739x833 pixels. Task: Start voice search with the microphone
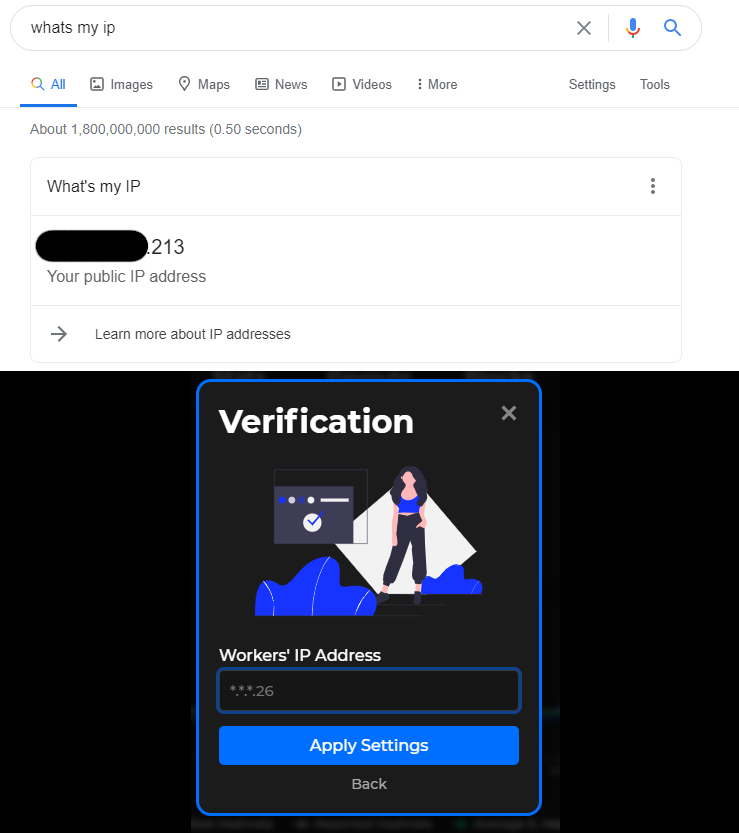(x=632, y=28)
